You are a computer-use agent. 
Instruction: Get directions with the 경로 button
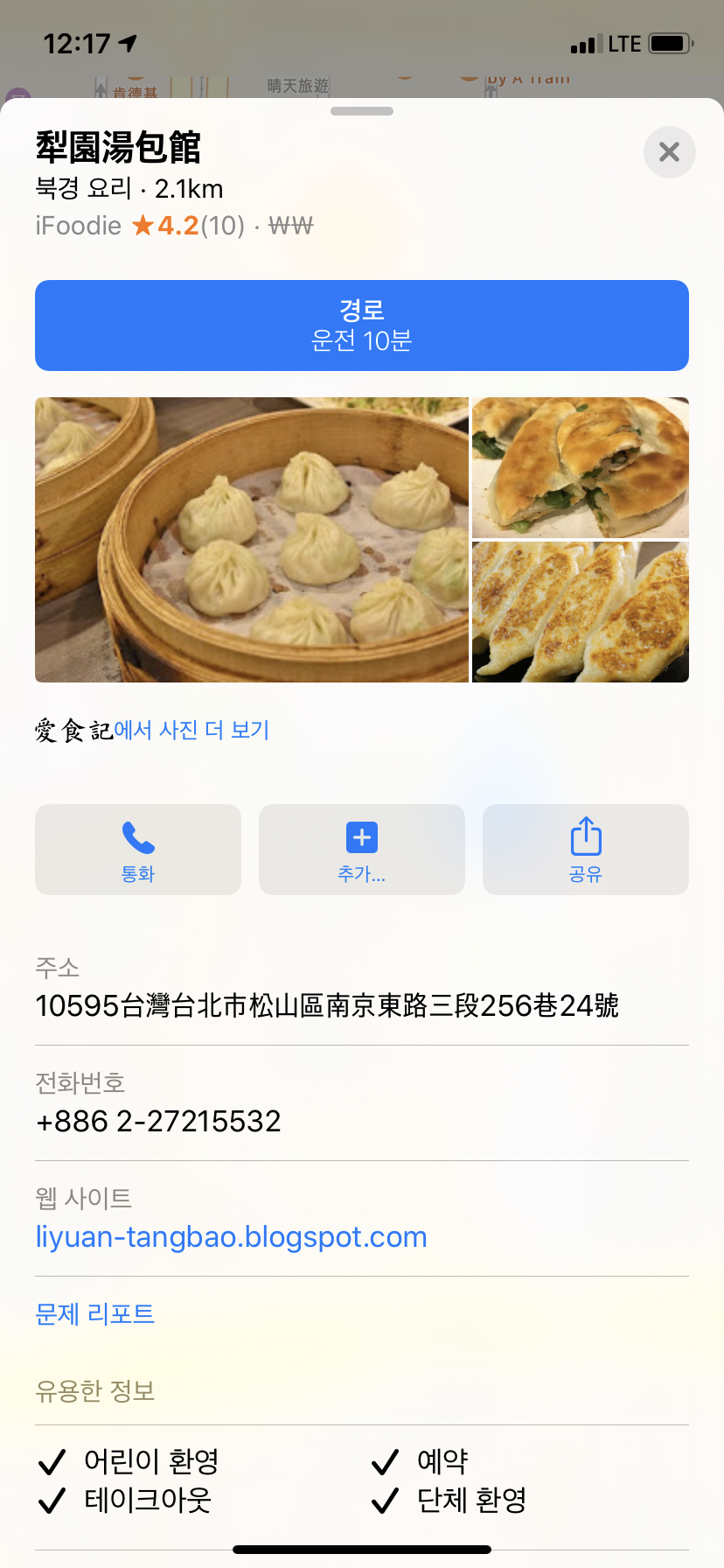coord(362,325)
